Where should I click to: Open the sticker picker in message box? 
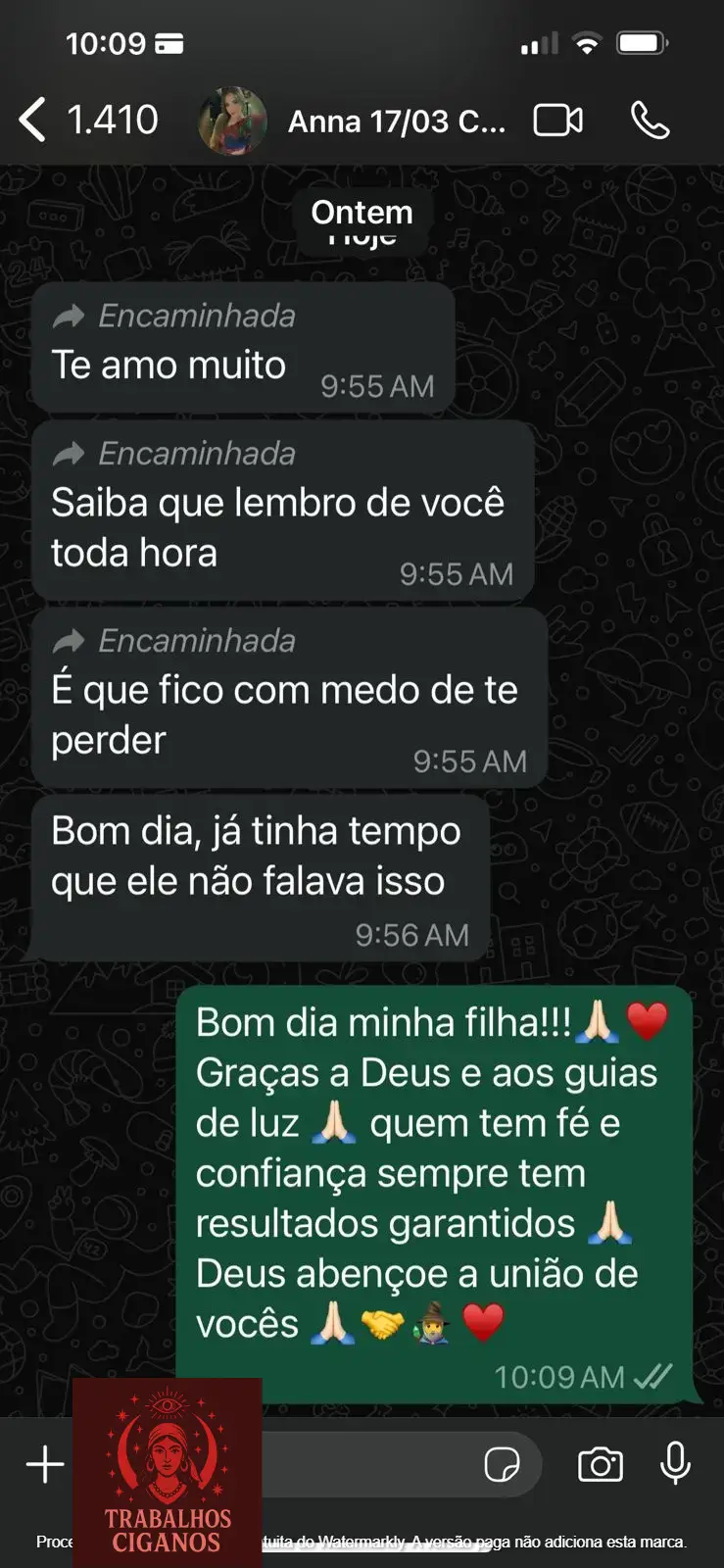tap(502, 1465)
